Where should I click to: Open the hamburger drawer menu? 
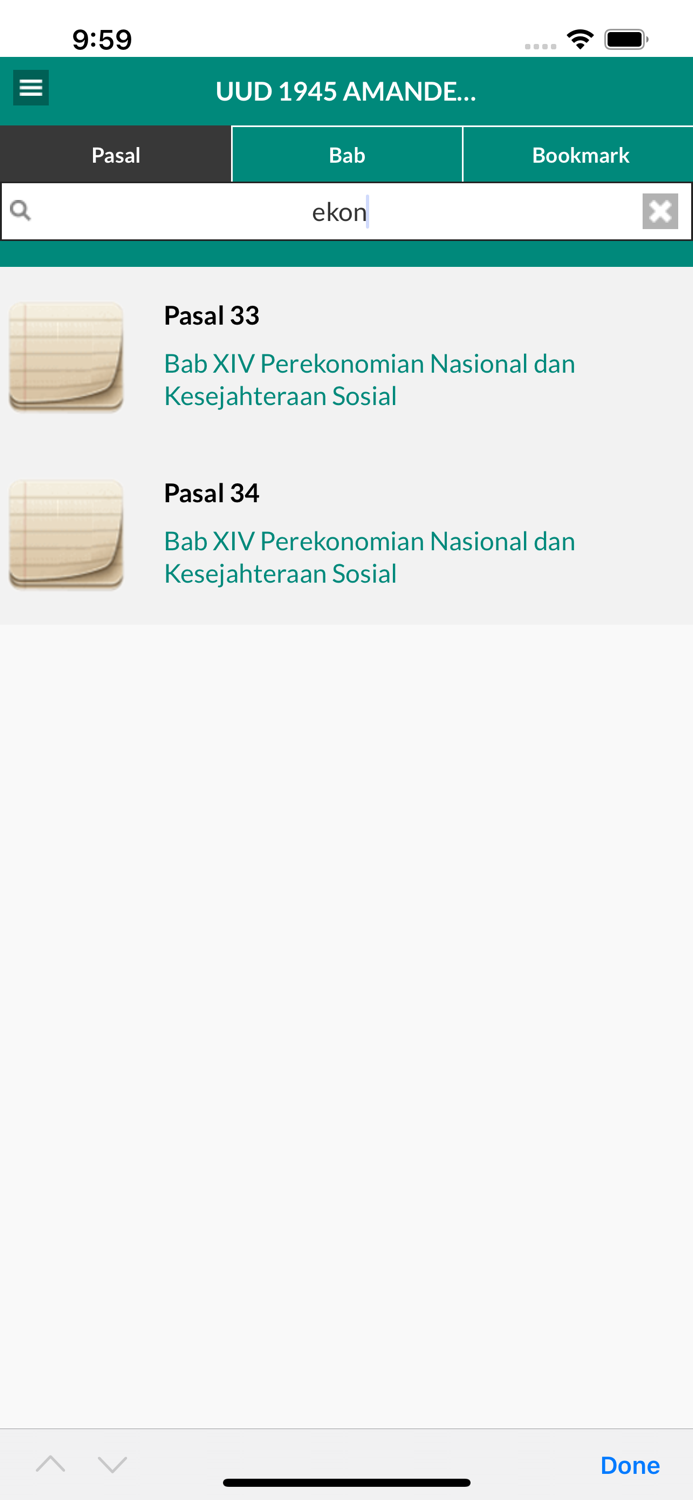coord(31,88)
